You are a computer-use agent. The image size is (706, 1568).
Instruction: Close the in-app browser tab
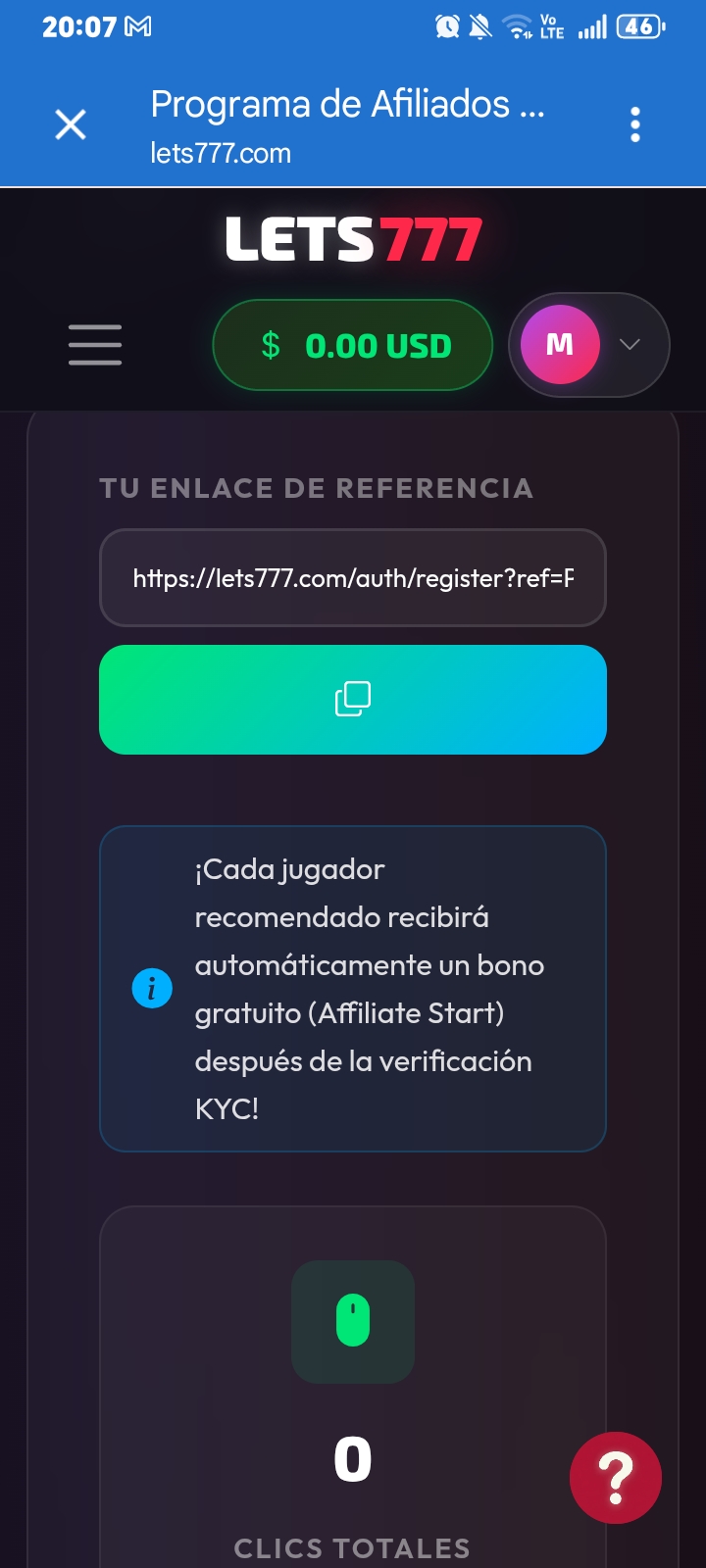click(71, 124)
